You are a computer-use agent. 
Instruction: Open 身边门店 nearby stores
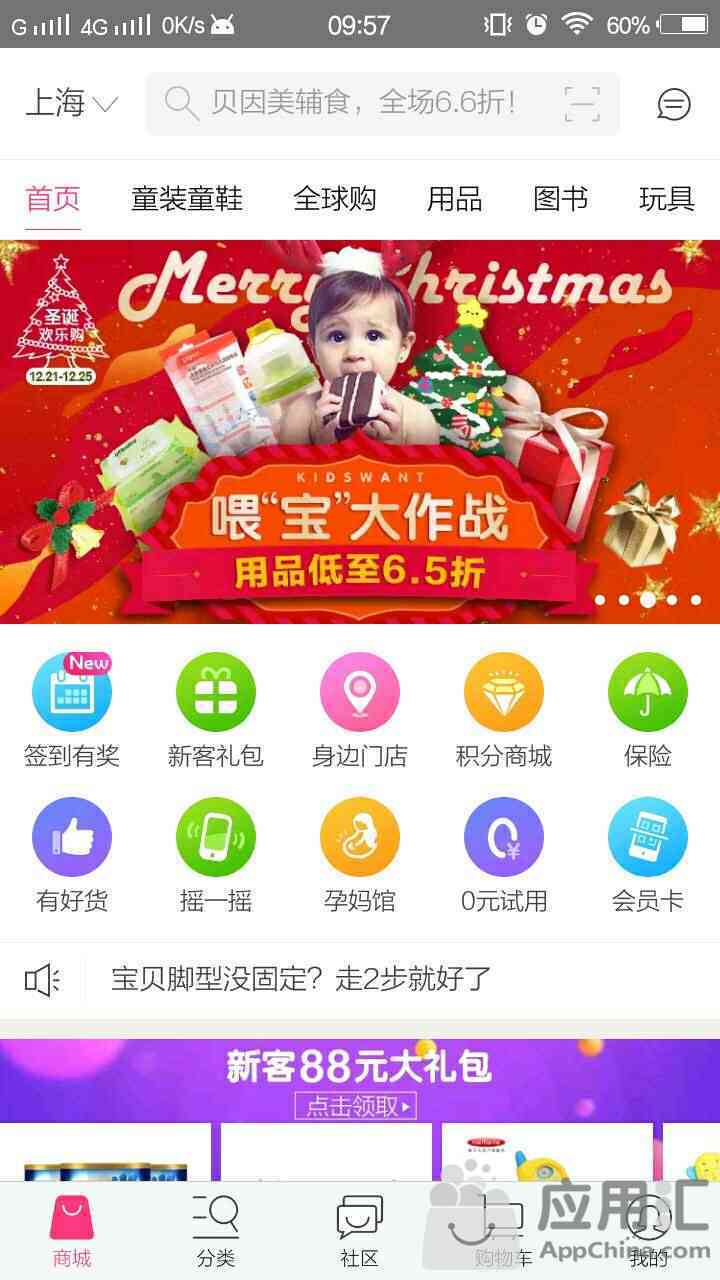coord(360,710)
